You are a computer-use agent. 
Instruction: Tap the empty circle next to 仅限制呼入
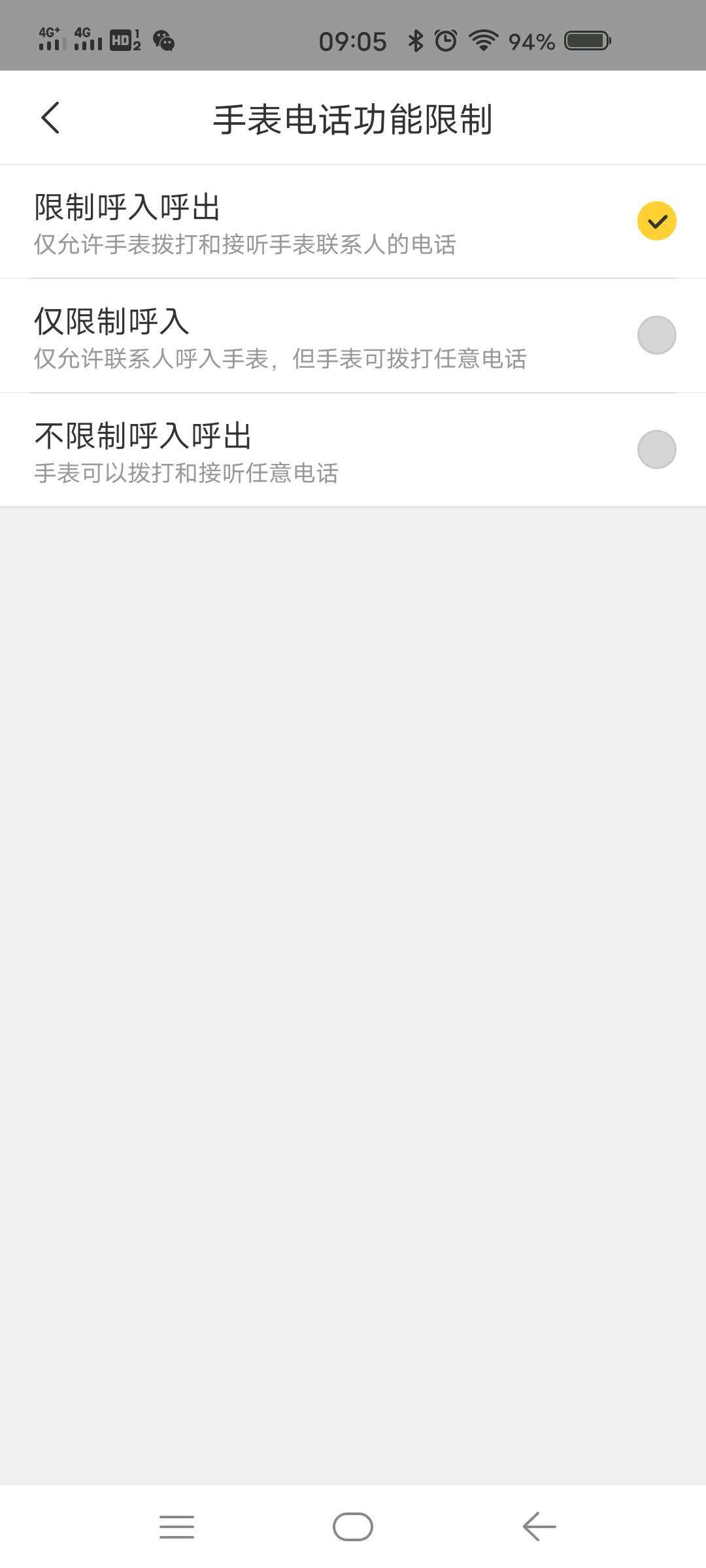657,335
